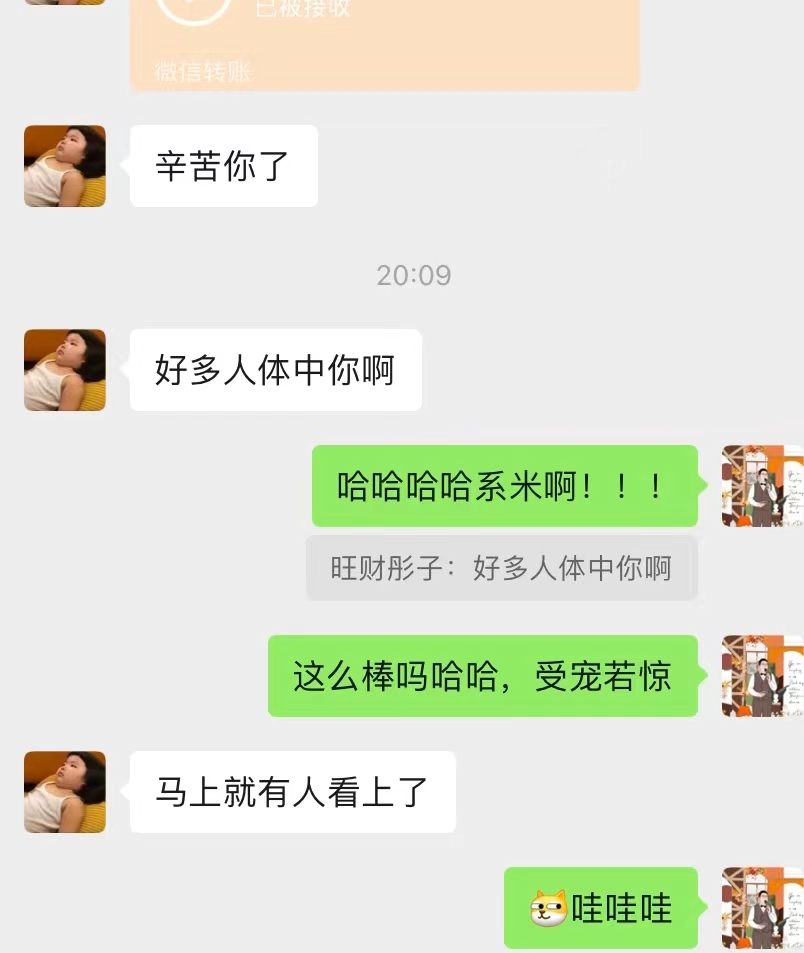Tap the avatar beside the message 辛苦你了
This screenshot has width=804, height=953.
tap(65, 166)
